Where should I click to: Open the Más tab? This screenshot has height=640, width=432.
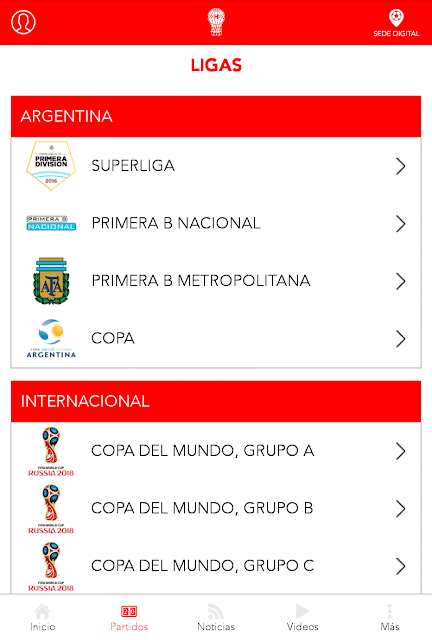389,618
